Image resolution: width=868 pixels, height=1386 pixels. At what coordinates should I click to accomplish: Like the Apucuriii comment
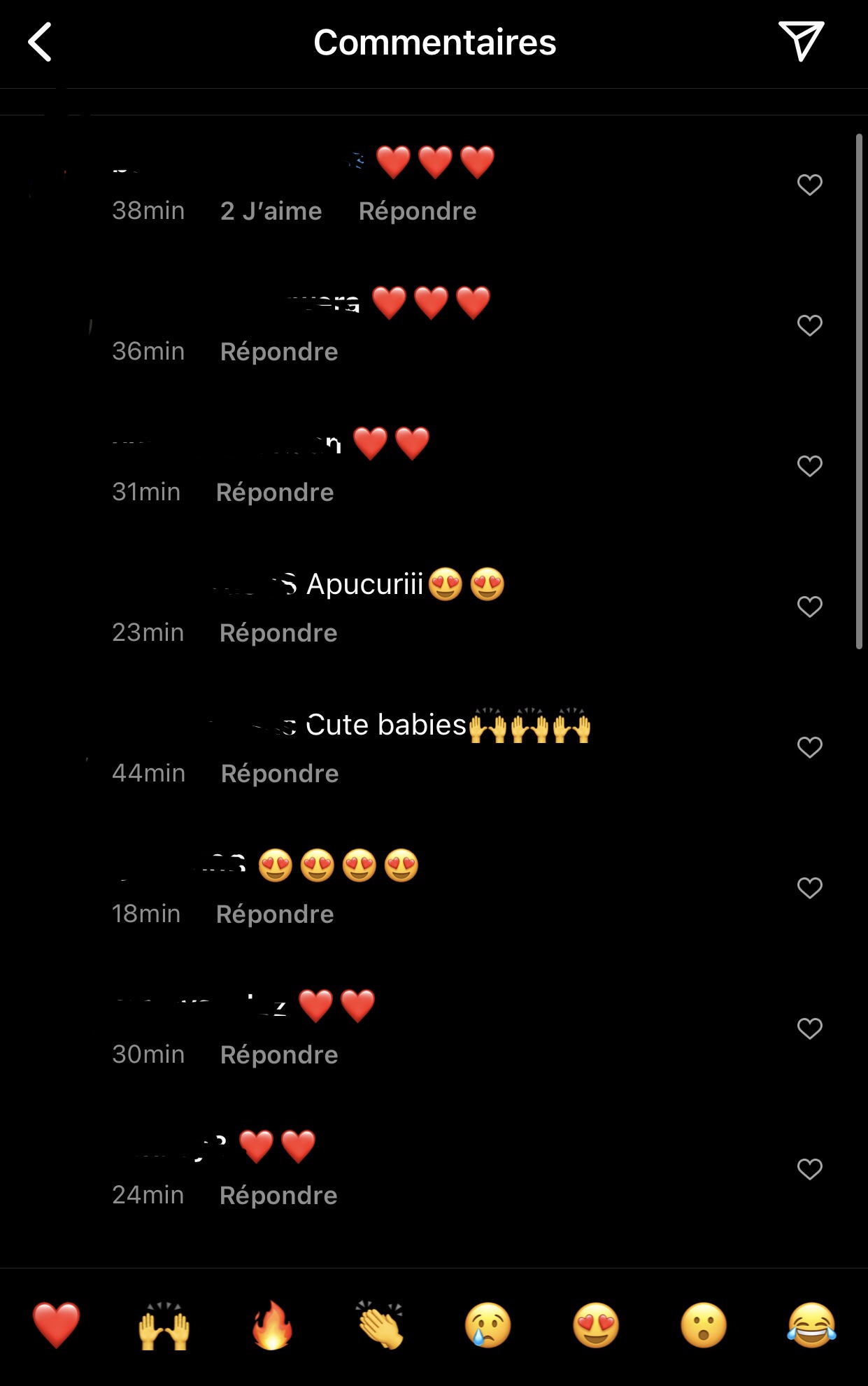[809, 607]
